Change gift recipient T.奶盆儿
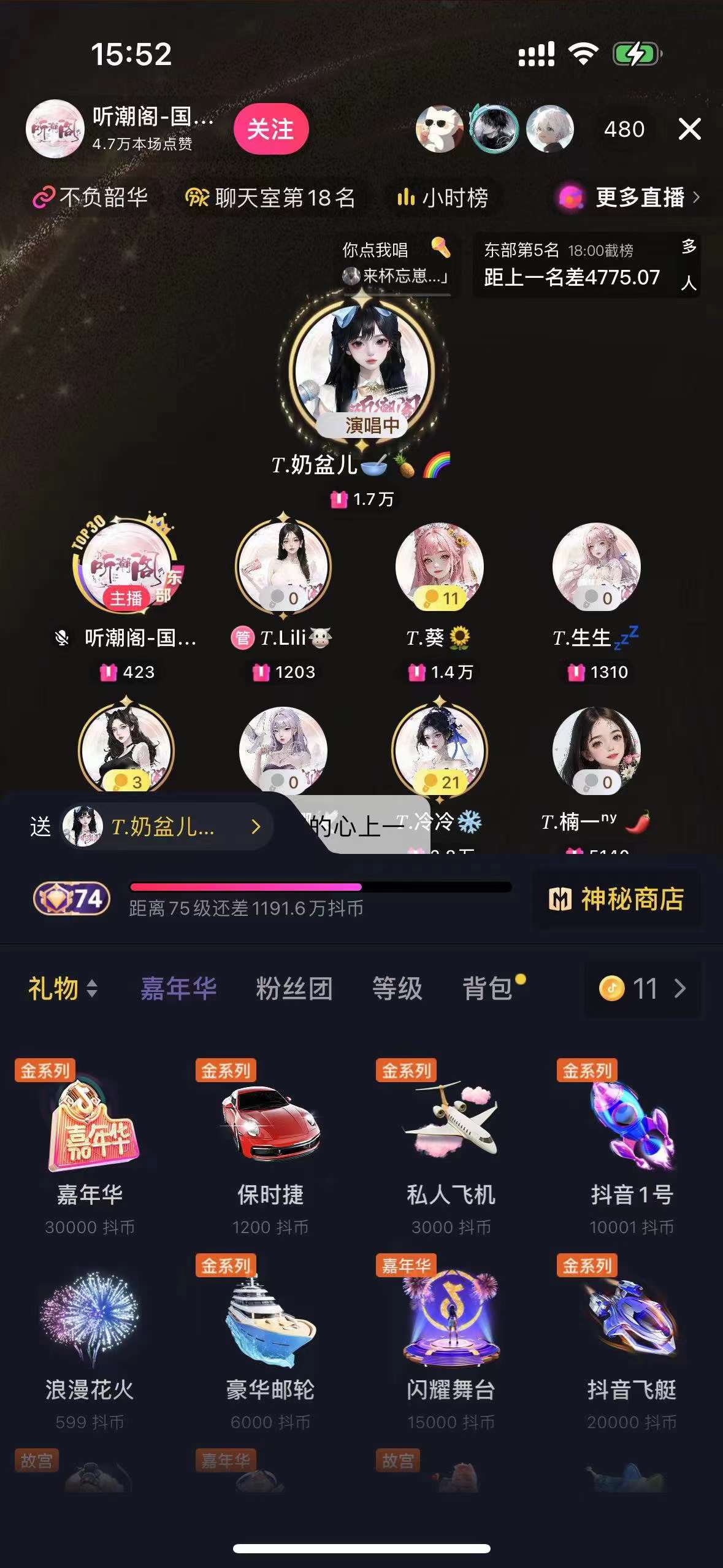The width and height of the screenshot is (723, 1568). coord(163,827)
